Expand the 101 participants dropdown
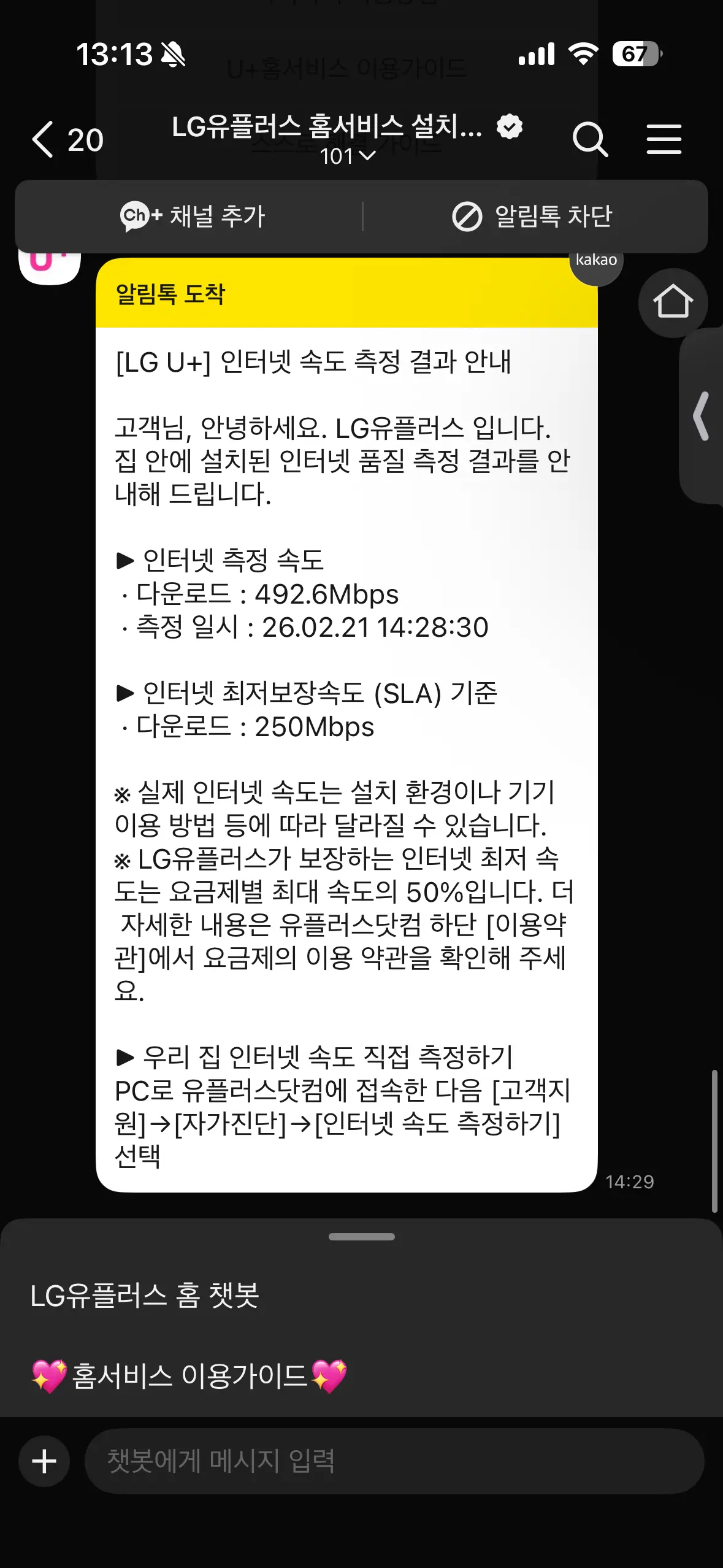The width and height of the screenshot is (723, 1568). click(348, 157)
